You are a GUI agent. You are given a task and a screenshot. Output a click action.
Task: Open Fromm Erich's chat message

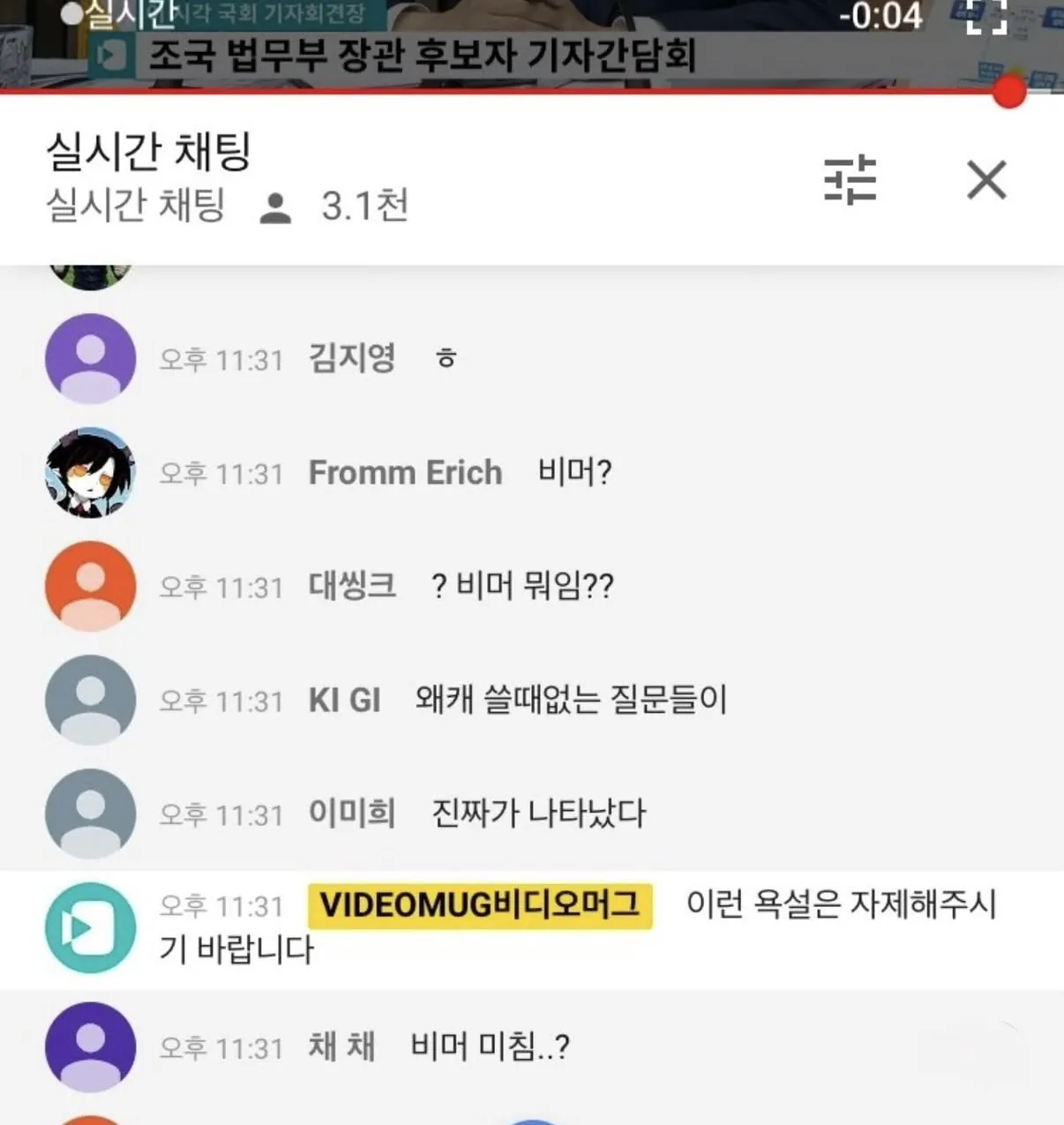click(573, 473)
